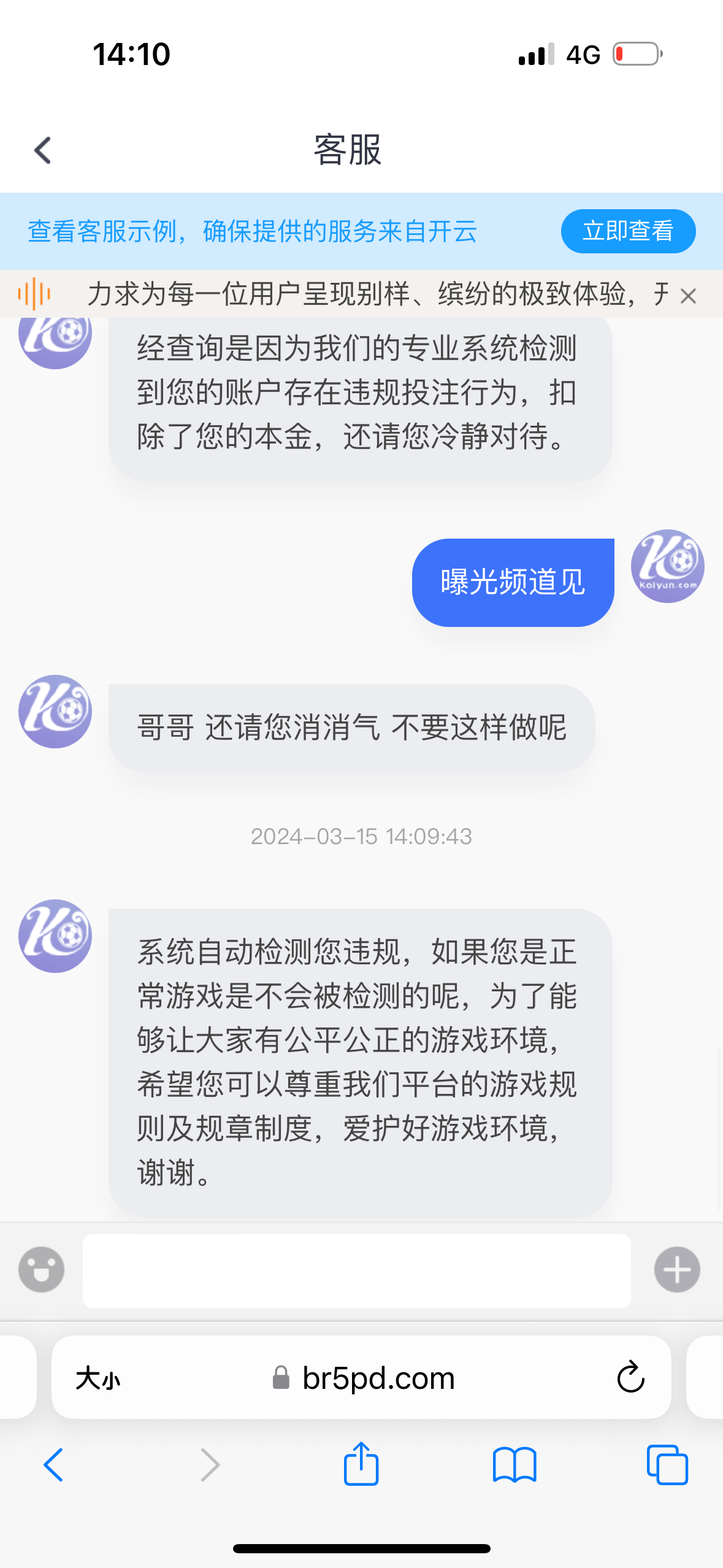Open the browser bookmarks
The width and height of the screenshot is (723, 1568).
point(514,1465)
